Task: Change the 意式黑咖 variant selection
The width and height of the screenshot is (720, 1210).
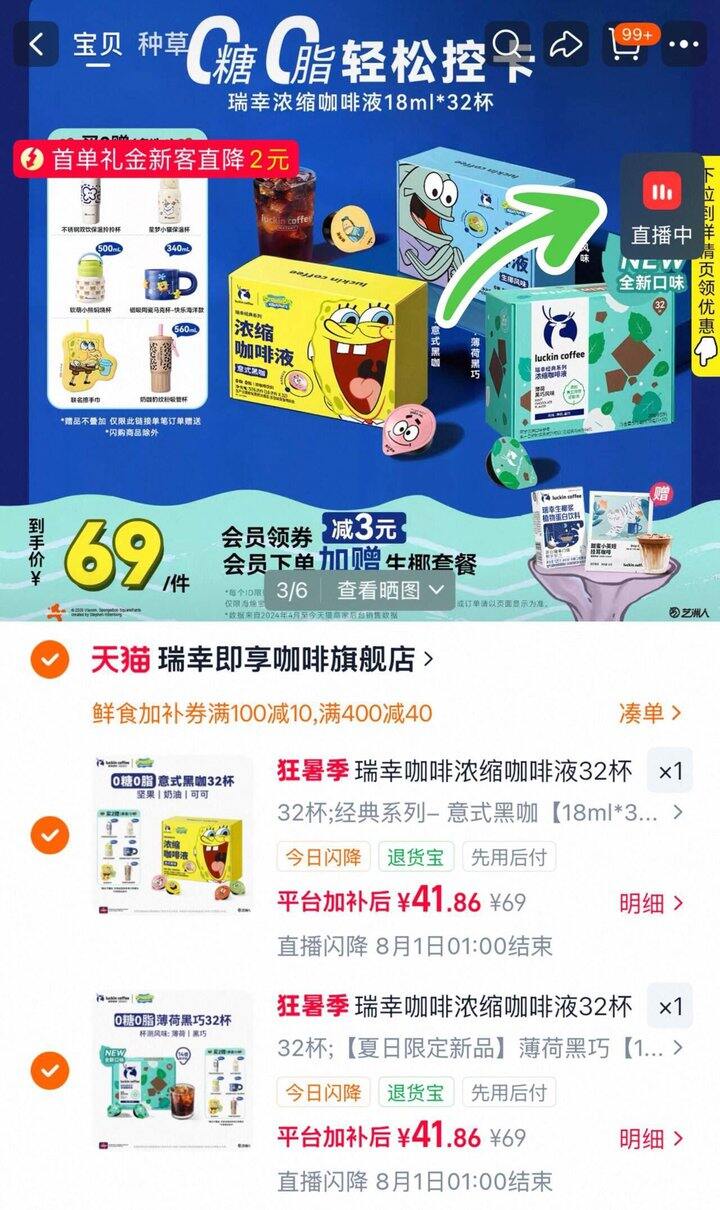Action: point(481,813)
